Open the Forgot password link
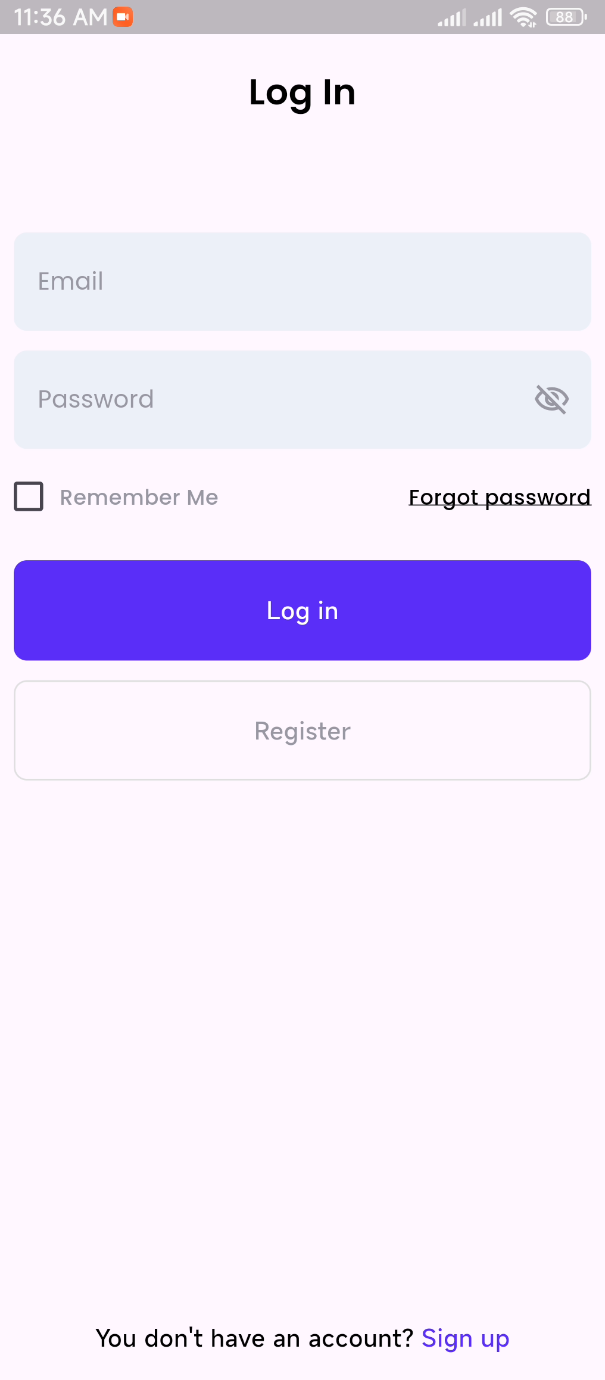Screen dimensions: 605x1380 (x=499, y=497)
